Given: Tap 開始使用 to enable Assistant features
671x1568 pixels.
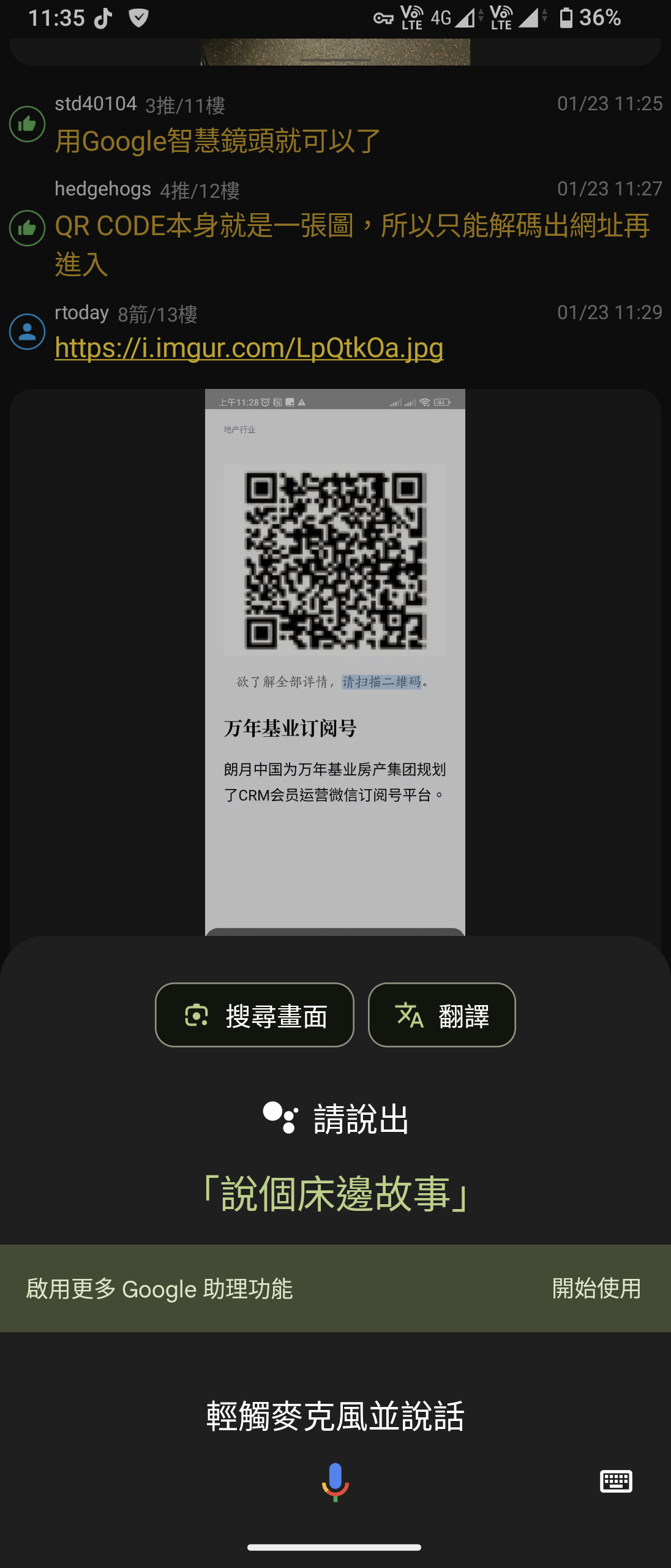Looking at the screenshot, I should (x=596, y=1289).
